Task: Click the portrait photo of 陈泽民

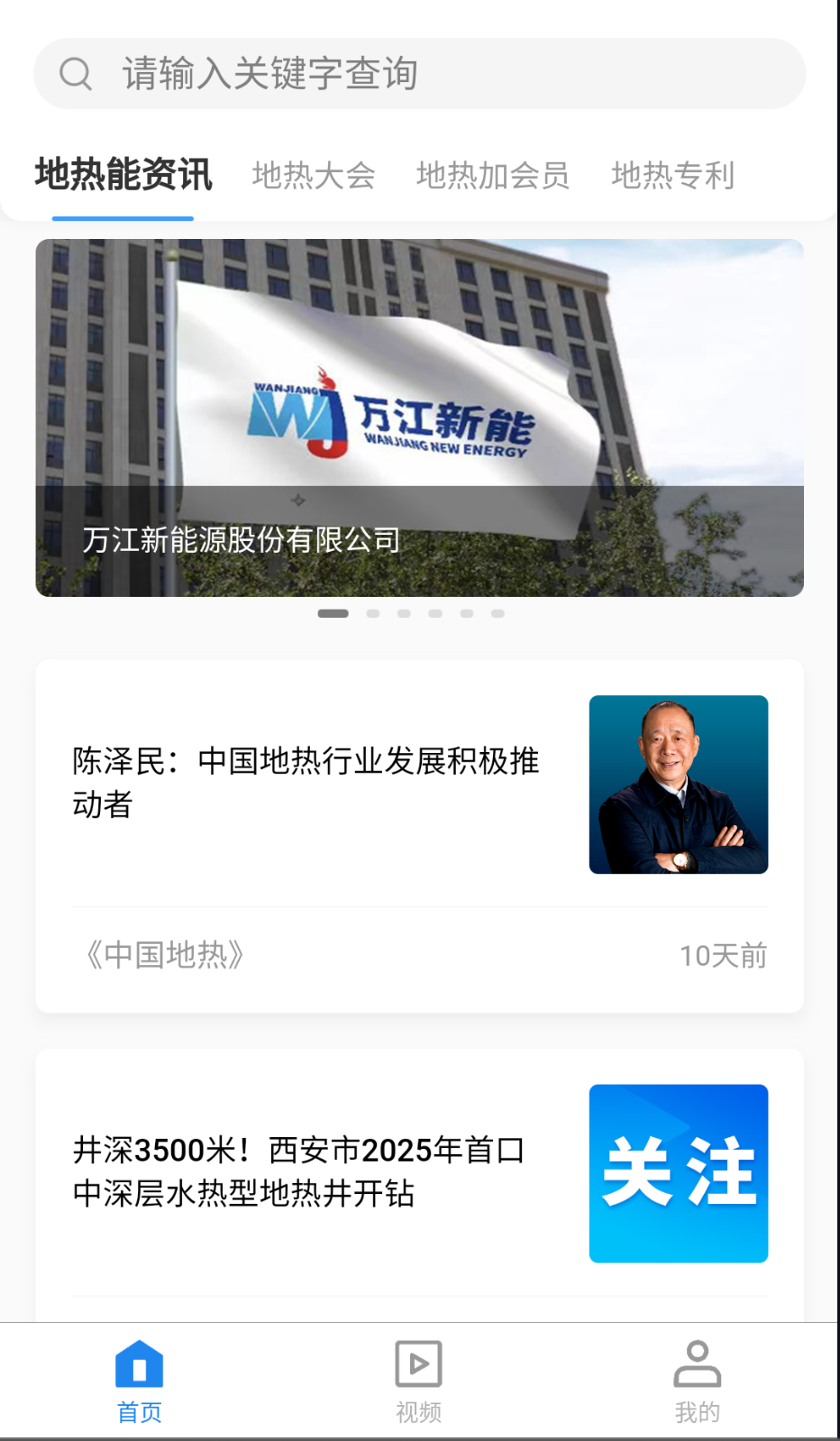Action: click(x=679, y=784)
